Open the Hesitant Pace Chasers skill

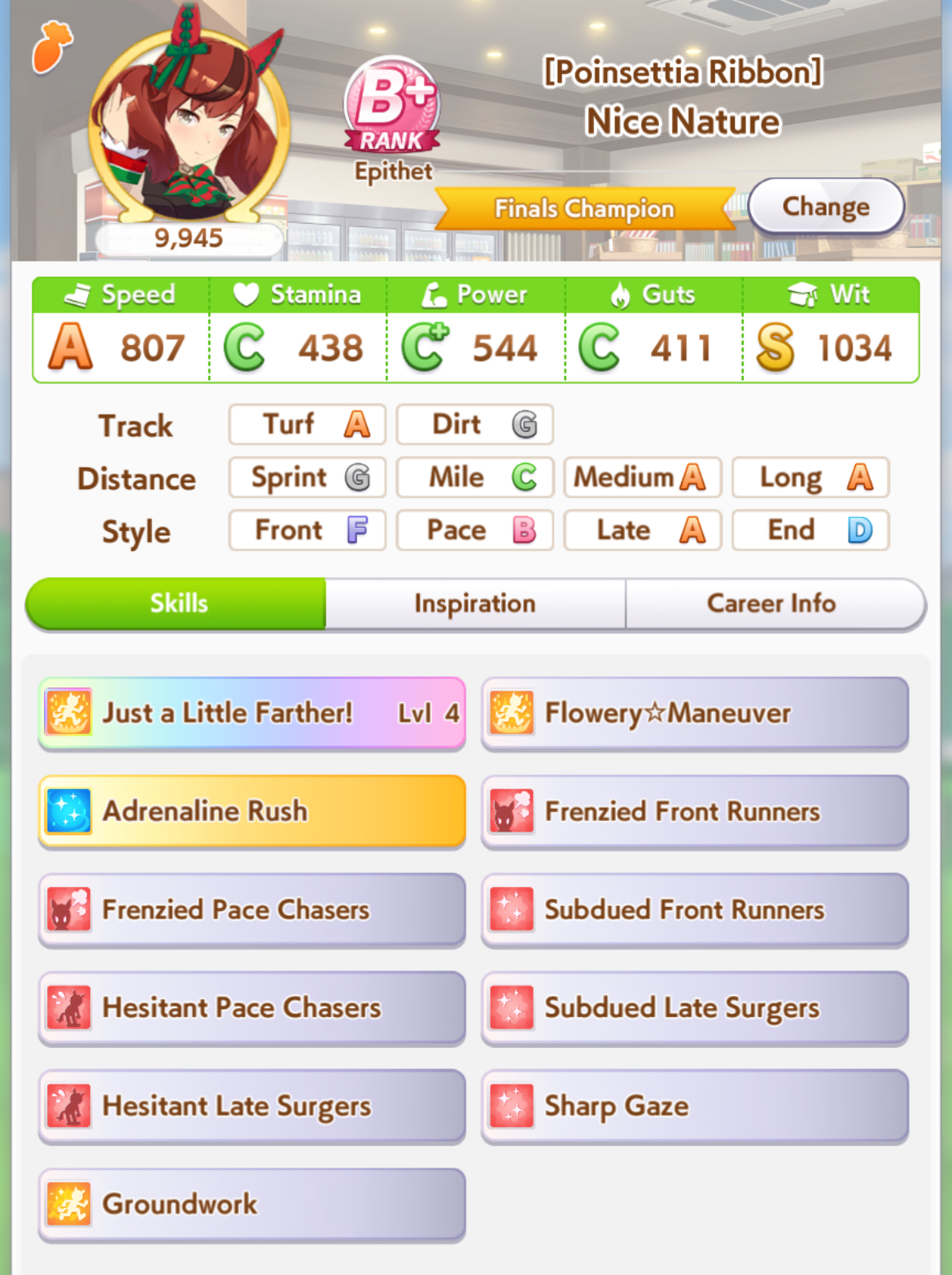coord(251,1008)
